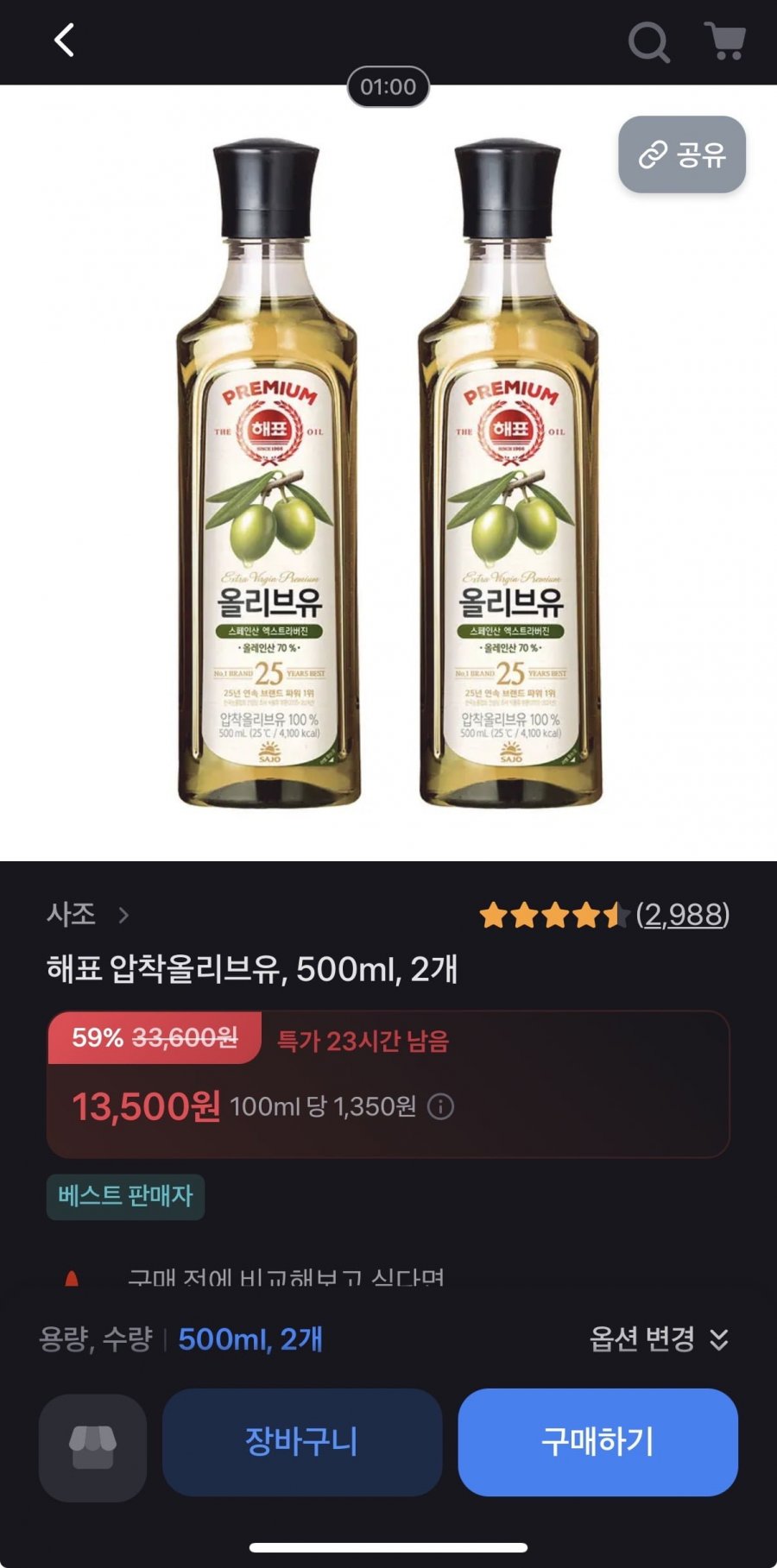
Task: Open search from the top bar
Action: [647, 41]
